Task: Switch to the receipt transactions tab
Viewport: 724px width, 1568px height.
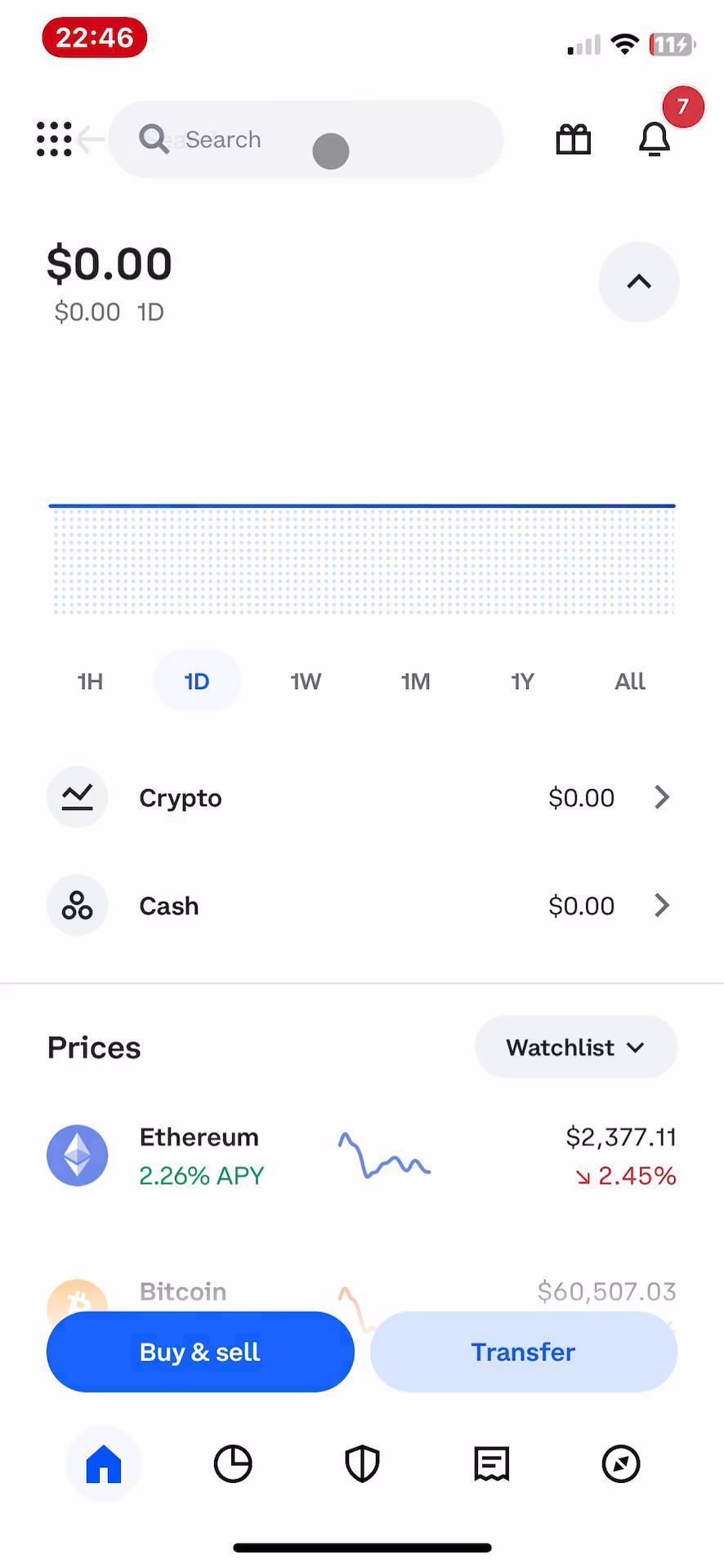Action: 491,1463
